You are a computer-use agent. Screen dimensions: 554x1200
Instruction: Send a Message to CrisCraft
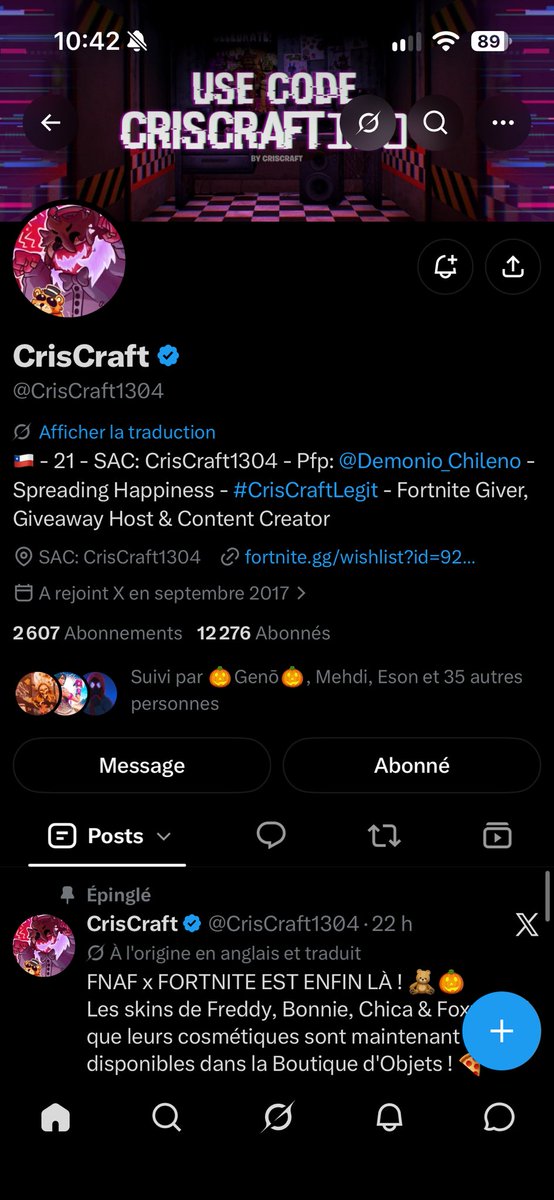click(142, 765)
